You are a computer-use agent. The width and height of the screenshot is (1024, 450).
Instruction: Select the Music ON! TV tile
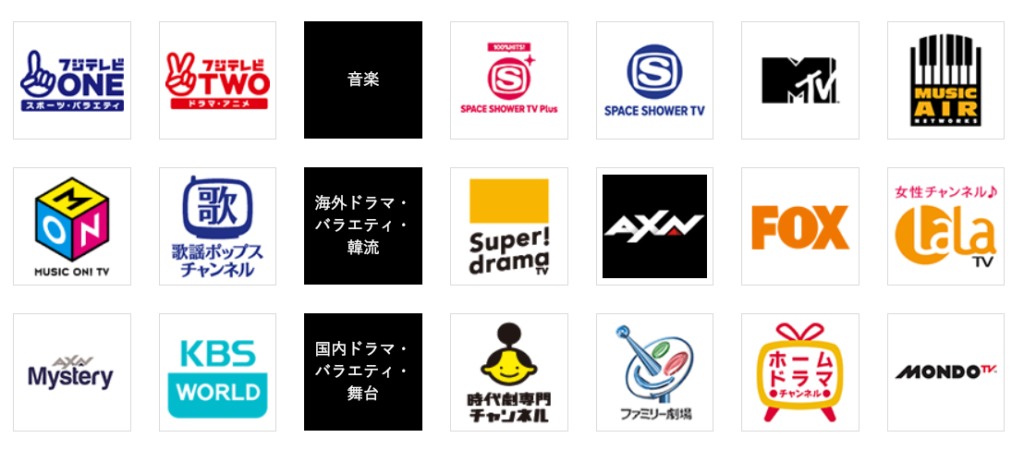[72, 226]
